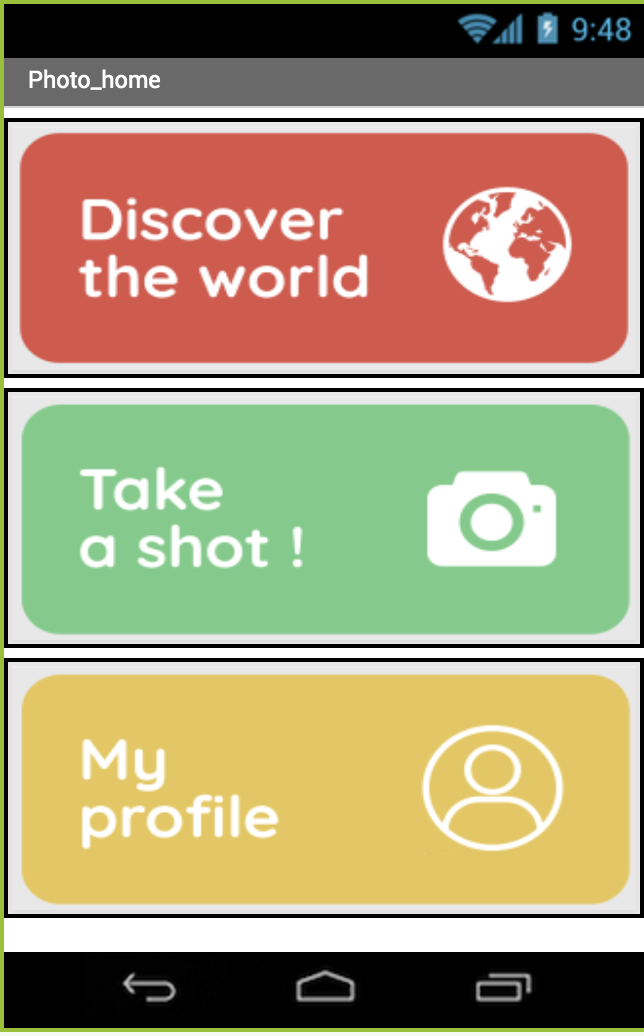Viewport: 644px width, 1036px height.
Task: Tap the Take a shot button
Action: tap(323, 519)
